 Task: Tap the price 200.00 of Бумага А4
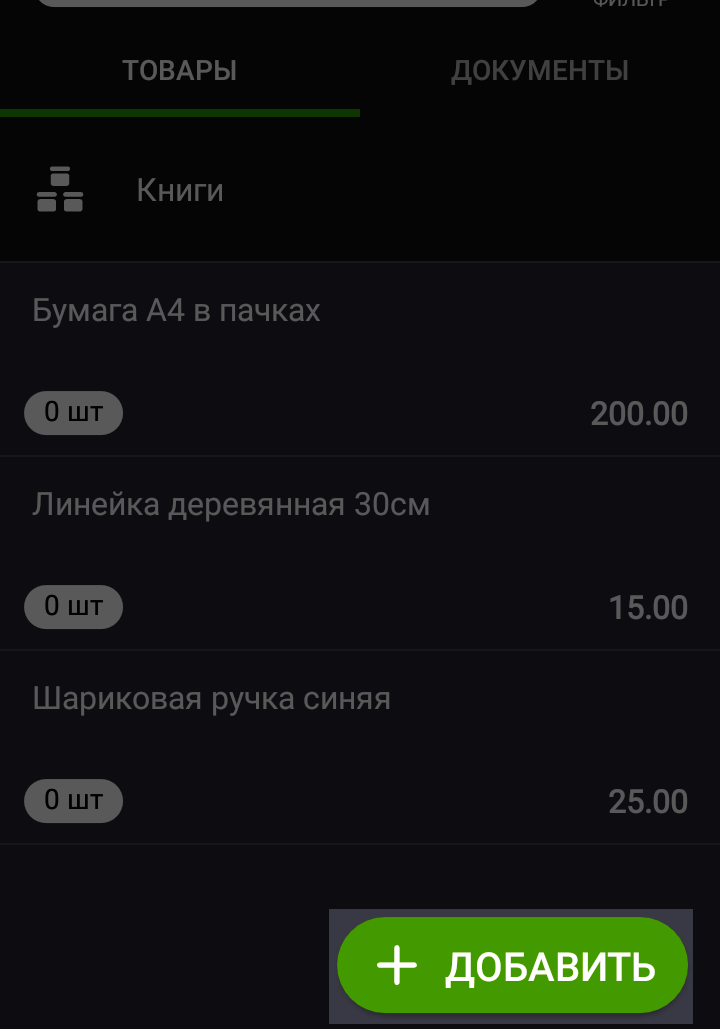(639, 412)
